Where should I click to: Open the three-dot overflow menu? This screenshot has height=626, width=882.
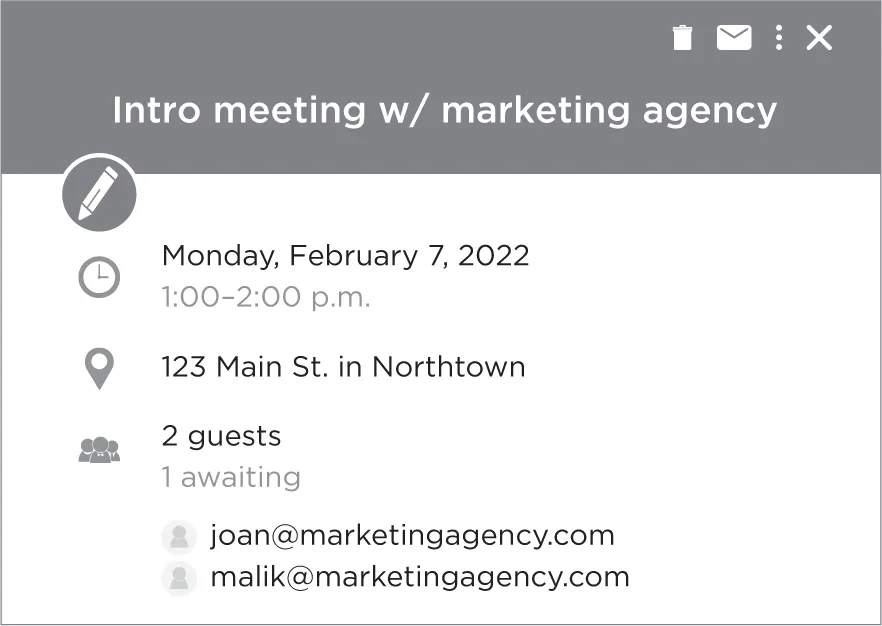point(779,38)
